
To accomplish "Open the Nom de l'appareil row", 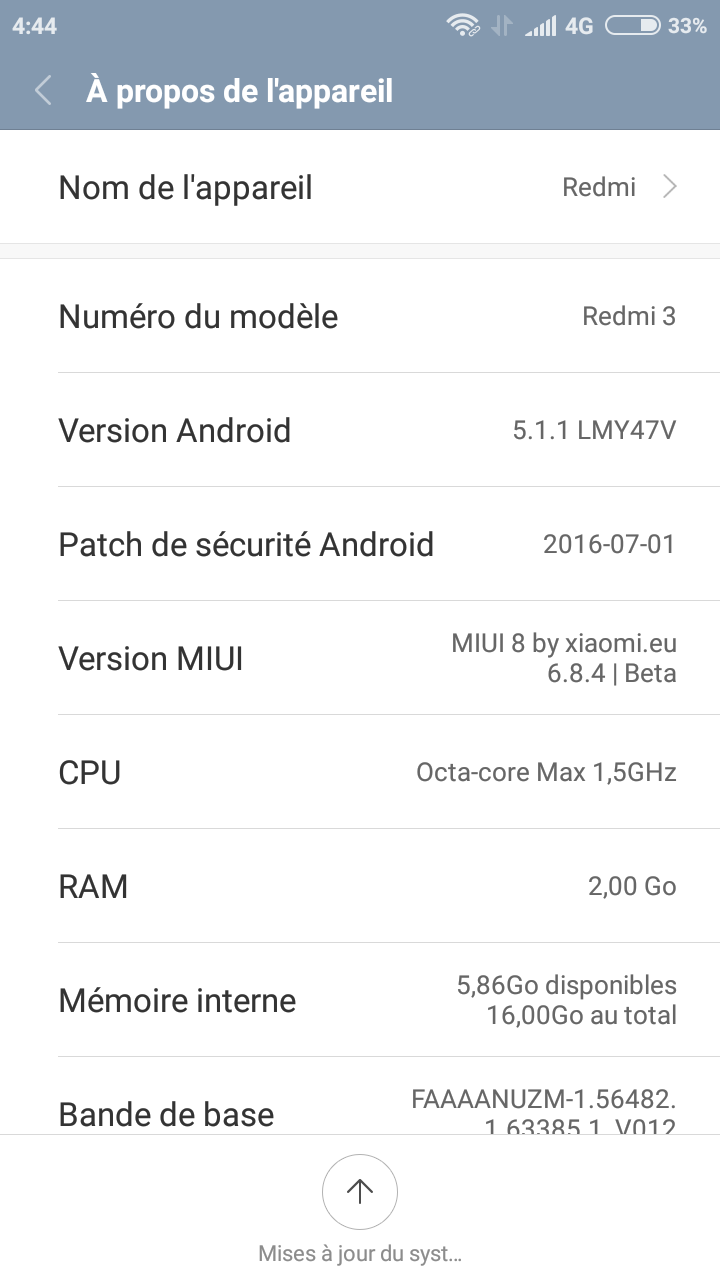I will point(360,187).
